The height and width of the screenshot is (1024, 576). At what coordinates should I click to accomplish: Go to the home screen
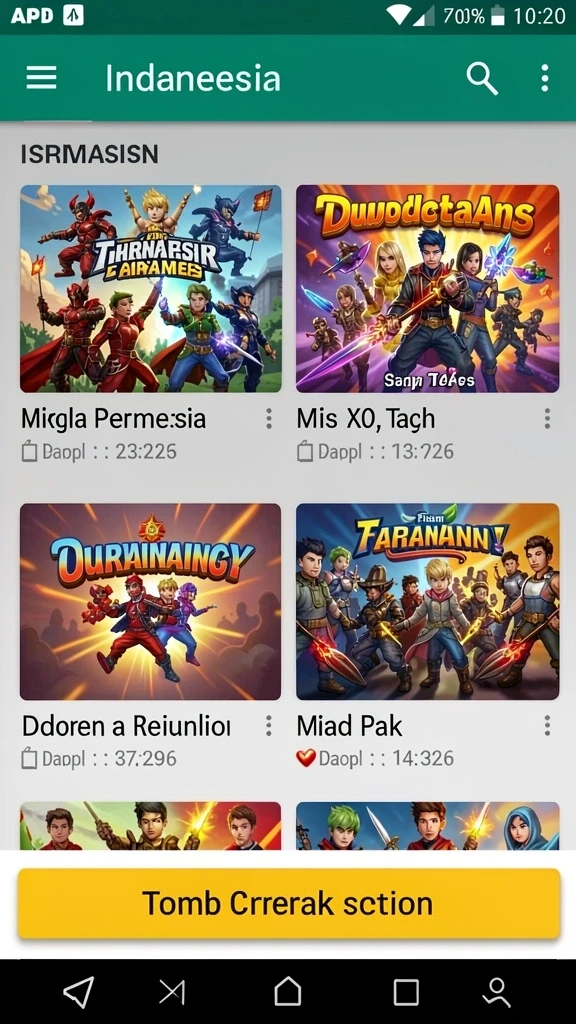point(287,993)
